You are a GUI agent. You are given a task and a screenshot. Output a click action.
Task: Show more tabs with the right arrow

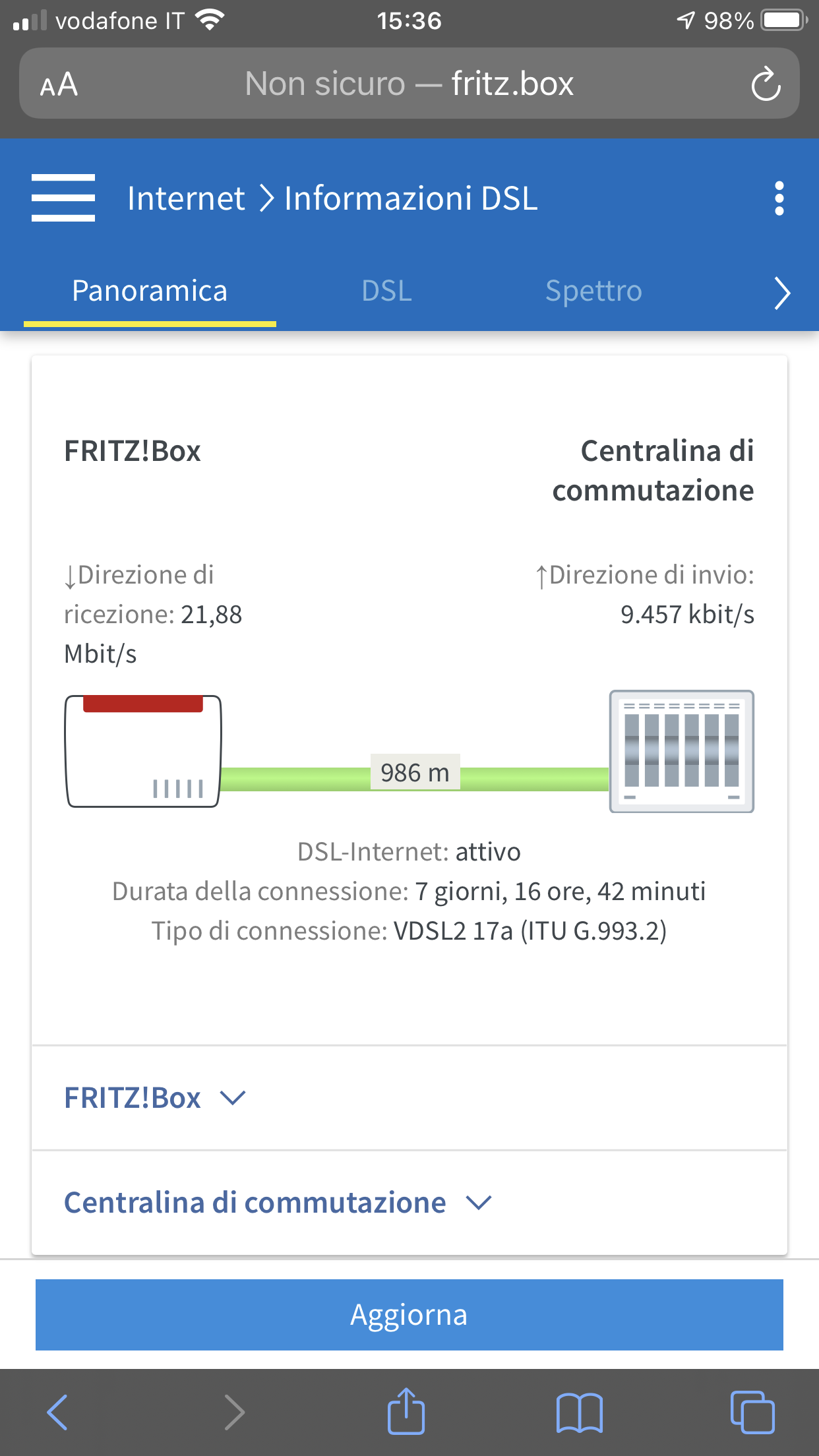(x=782, y=293)
